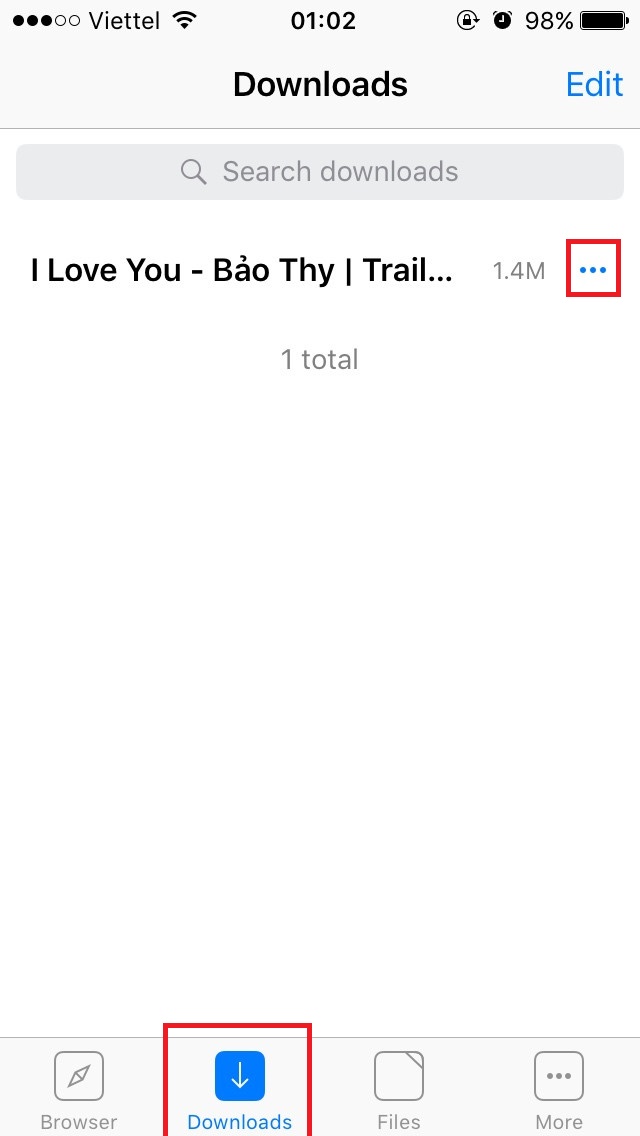Go to the Files tab
This screenshot has height=1136, width=640.
point(399,1088)
